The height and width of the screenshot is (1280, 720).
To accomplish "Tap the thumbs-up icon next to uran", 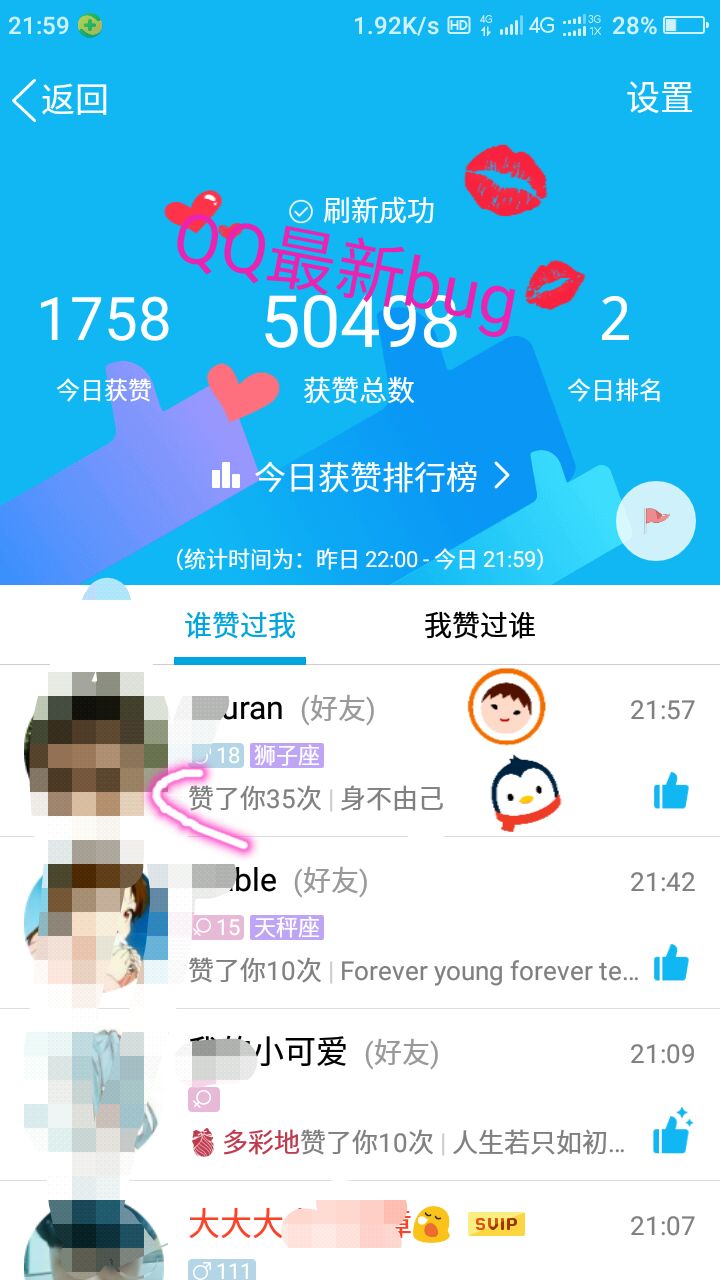I will pos(672,790).
